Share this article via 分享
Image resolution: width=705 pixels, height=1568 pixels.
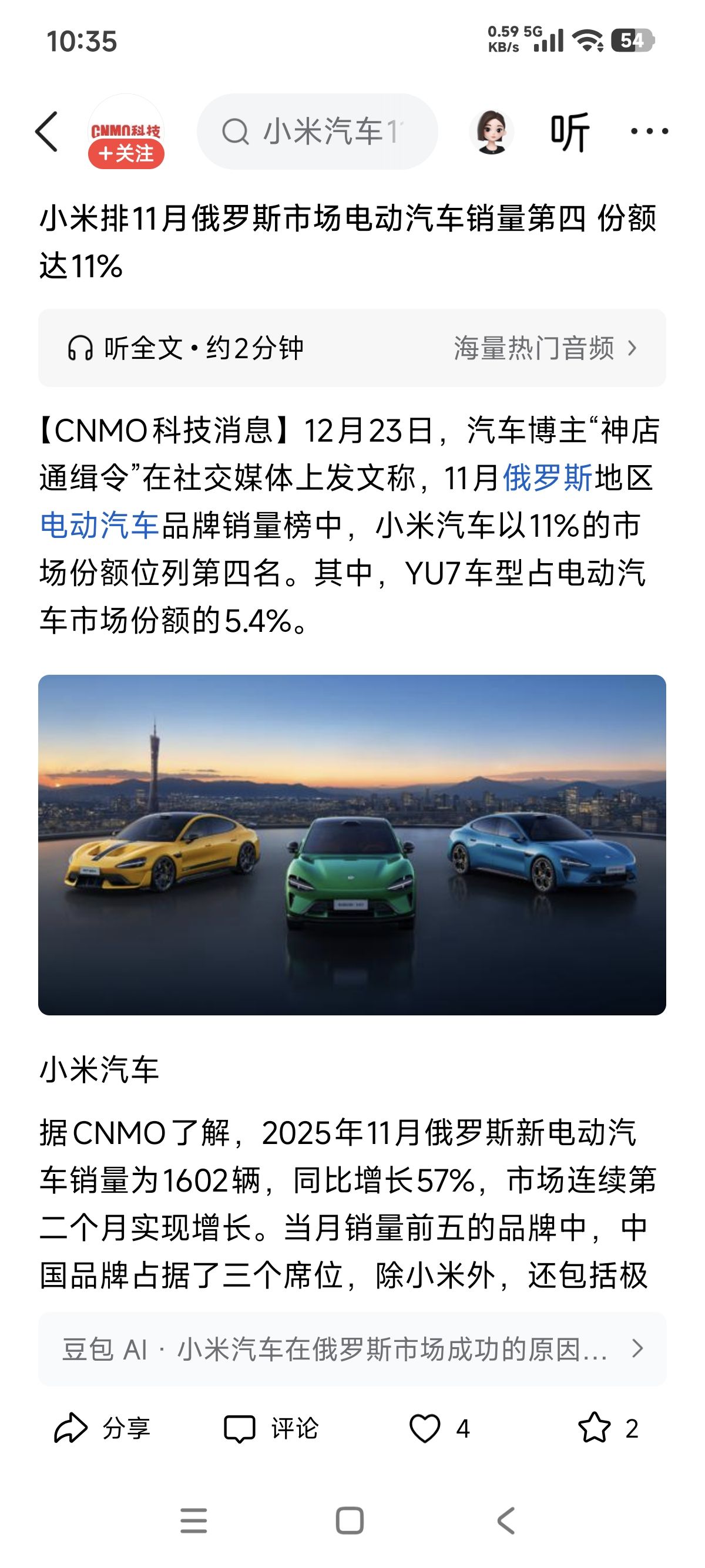point(102,1428)
